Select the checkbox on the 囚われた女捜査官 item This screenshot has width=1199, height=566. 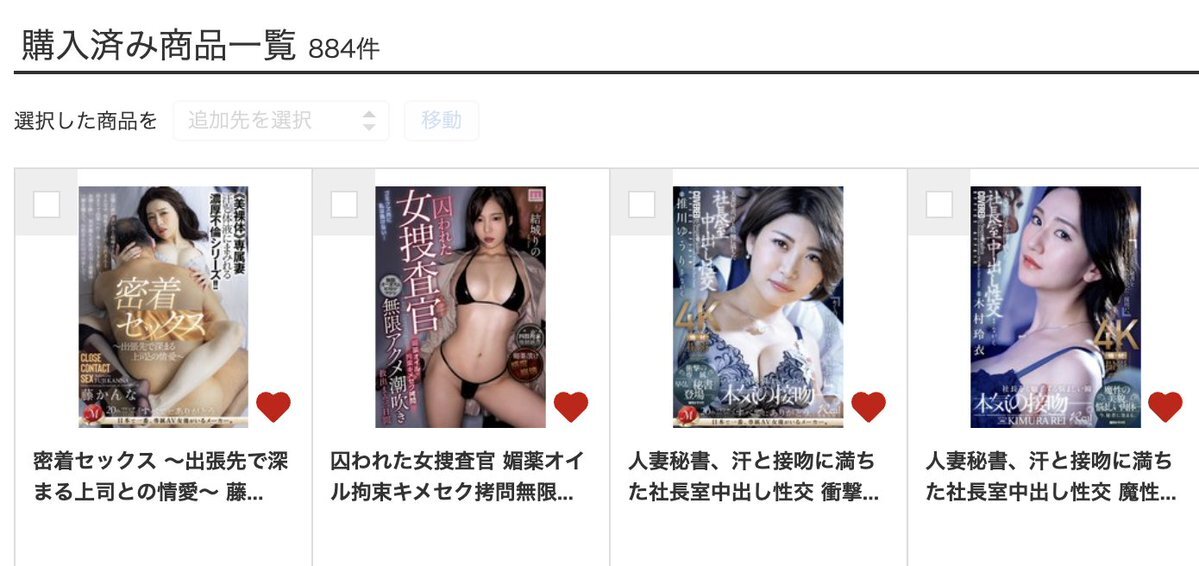(344, 204)
